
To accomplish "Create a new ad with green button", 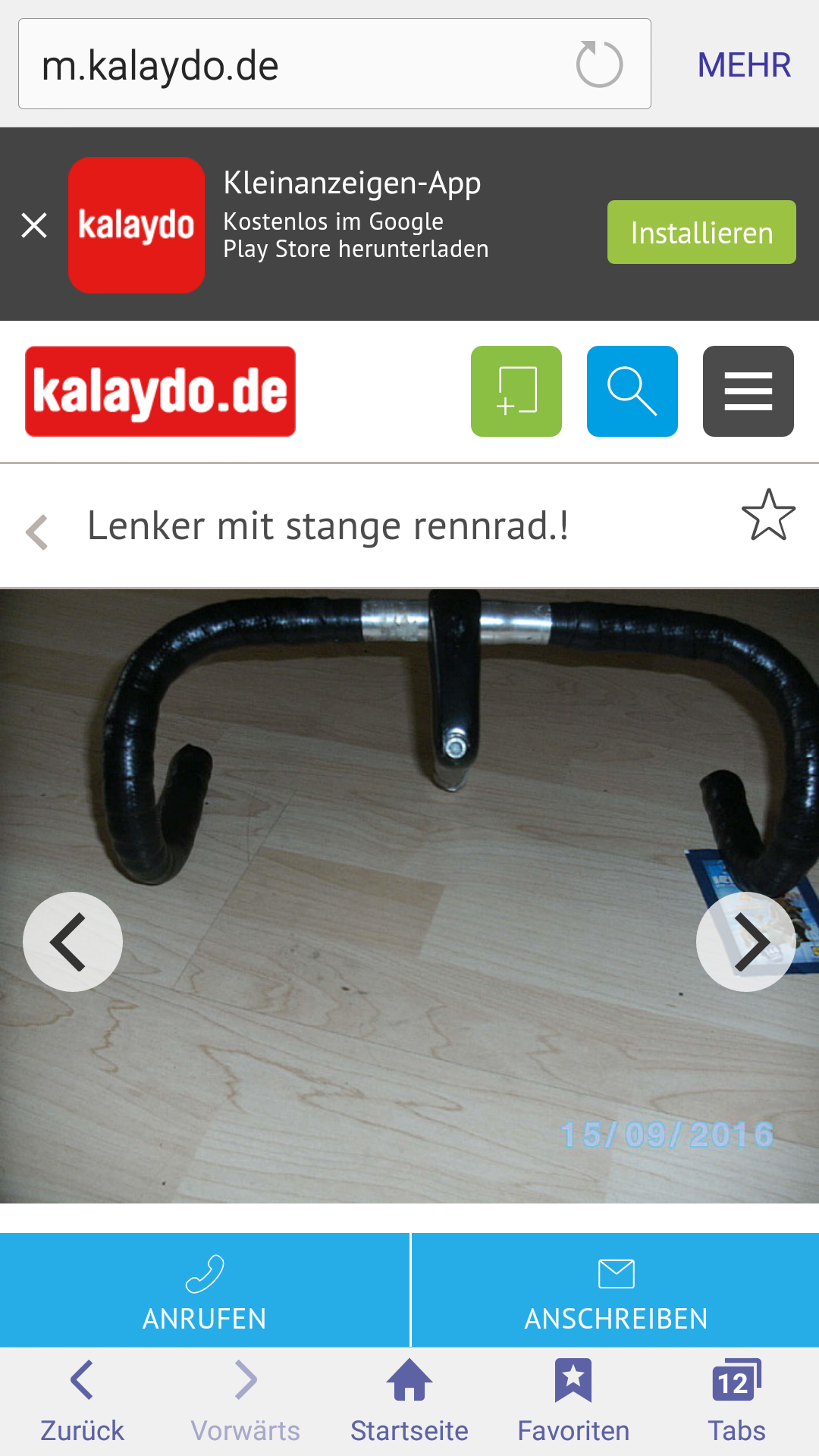I will click(x=516, y=391).
